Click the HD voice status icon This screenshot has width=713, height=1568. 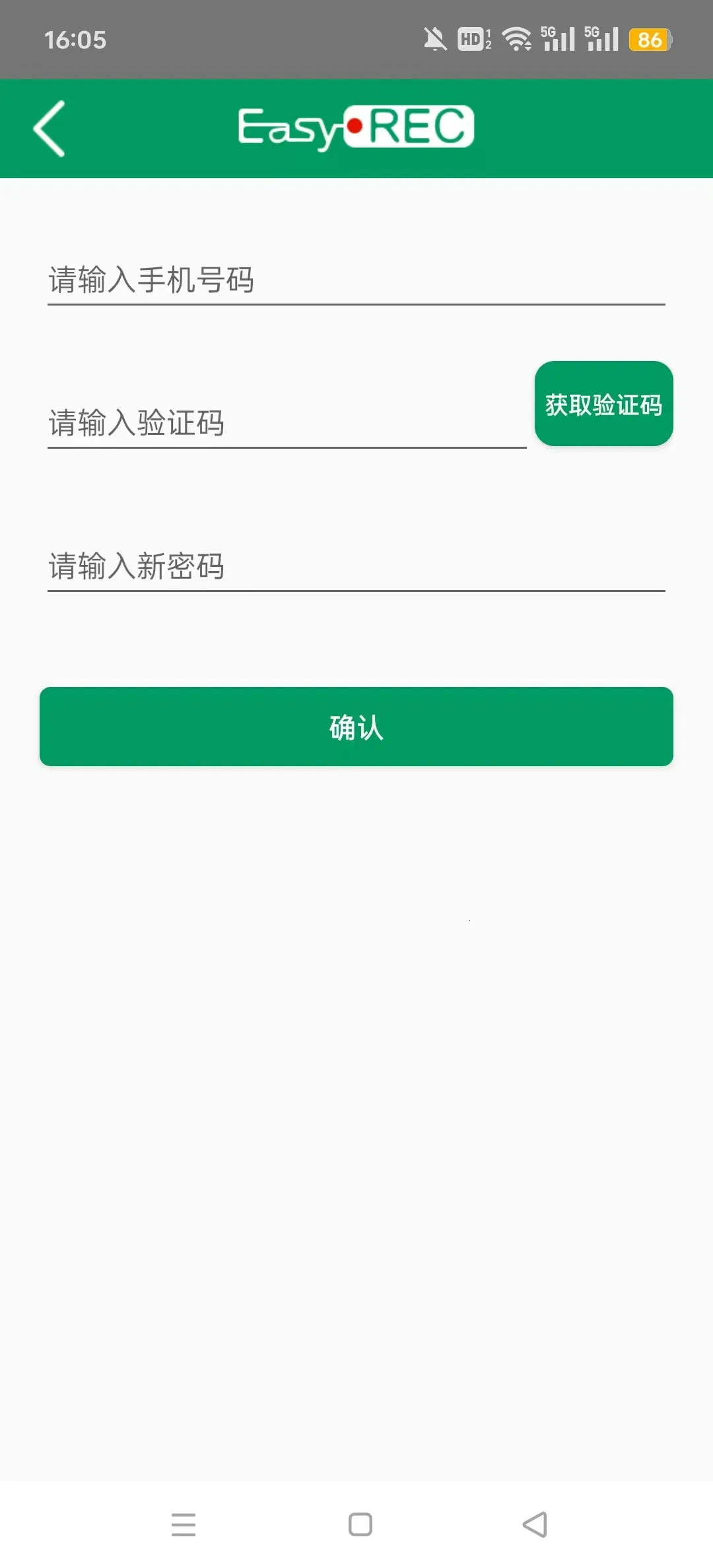click(x=472, y=38)
